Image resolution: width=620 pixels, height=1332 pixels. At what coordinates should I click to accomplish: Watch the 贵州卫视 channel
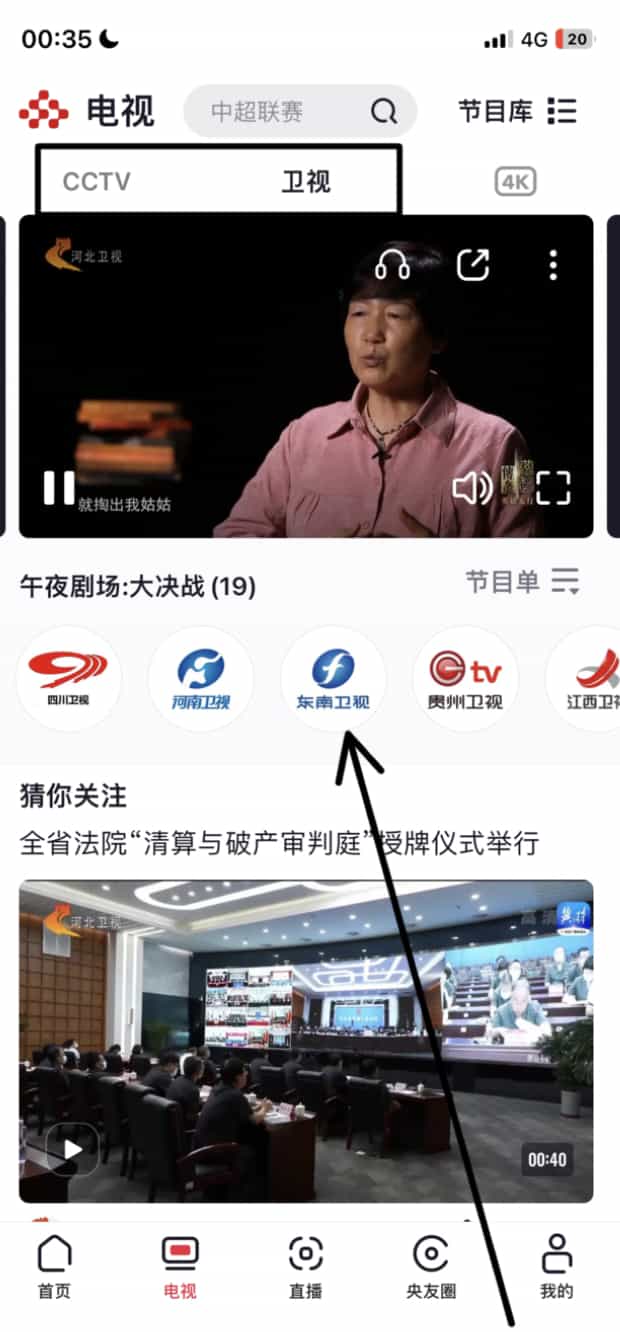465,679
